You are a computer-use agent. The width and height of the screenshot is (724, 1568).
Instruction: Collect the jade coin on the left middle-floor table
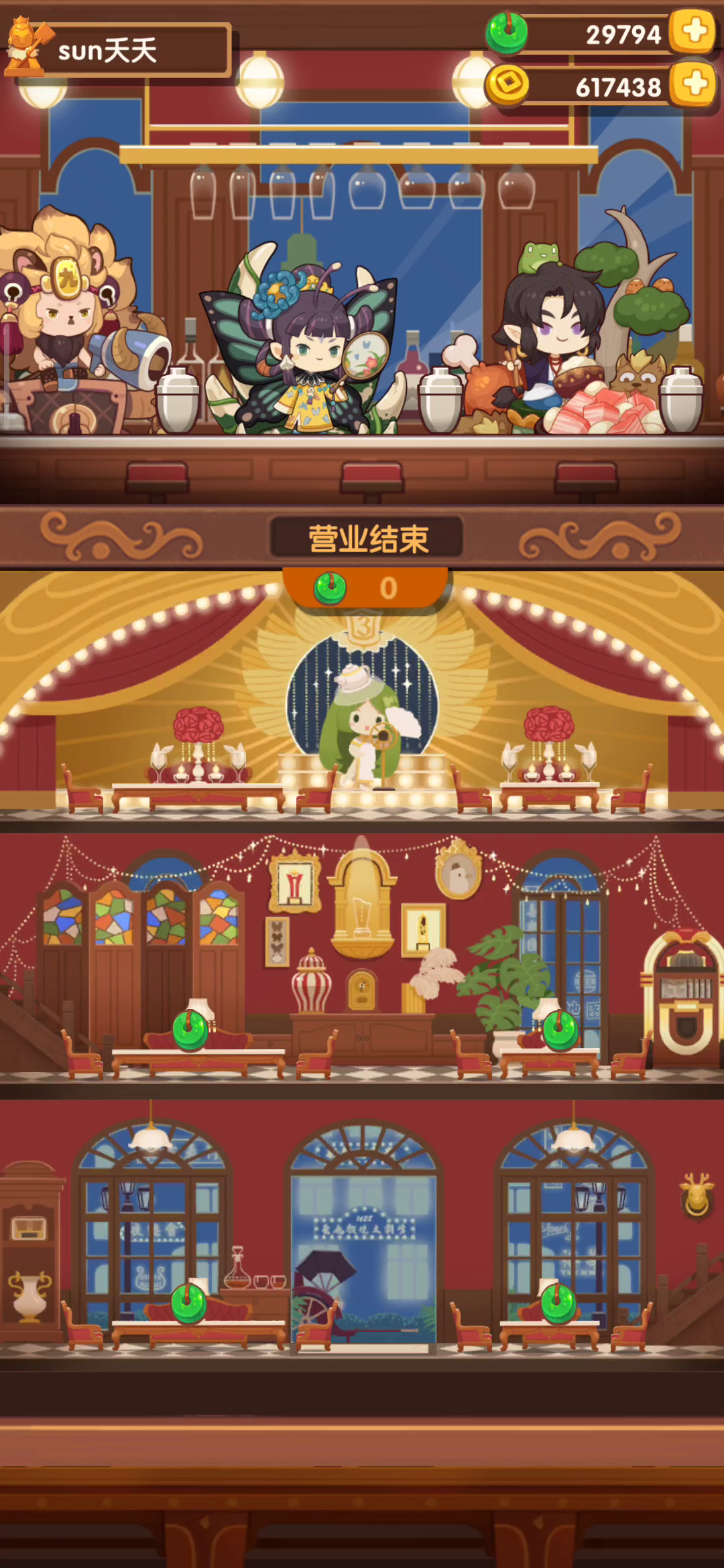tap(190, 1030)
